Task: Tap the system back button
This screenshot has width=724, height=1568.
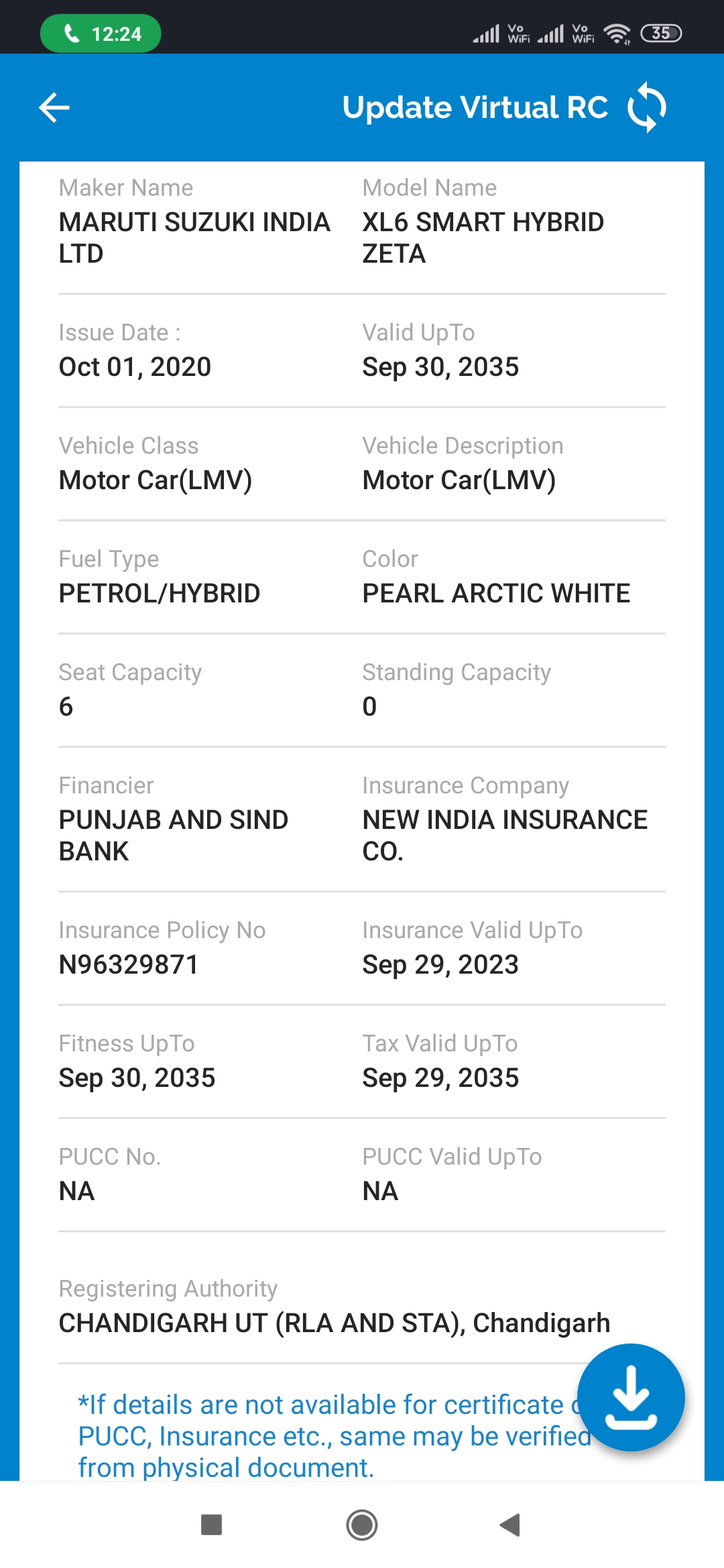Action: 510,1525
